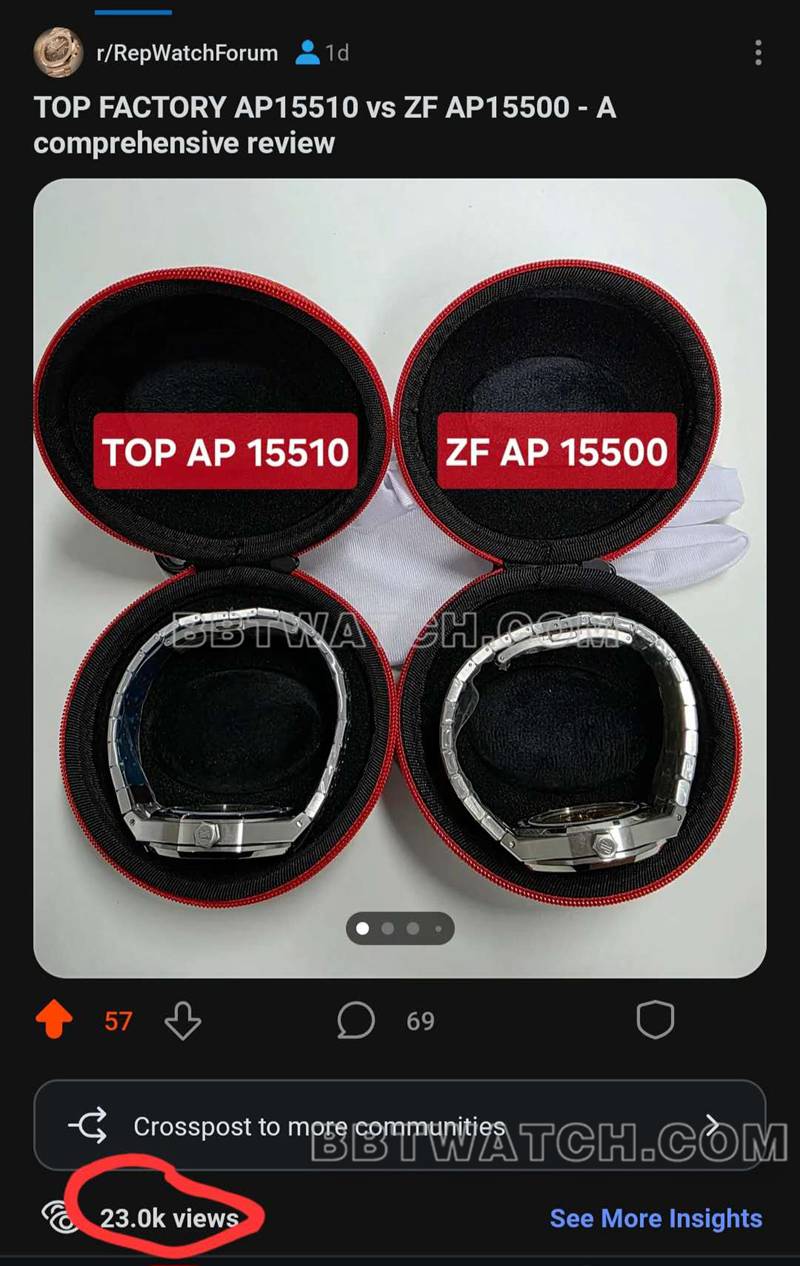Image resolution: width=800 pixels, height=1266 pixels.
Task: Upvote the AP15510 review post
Action: coord(55,1021)
